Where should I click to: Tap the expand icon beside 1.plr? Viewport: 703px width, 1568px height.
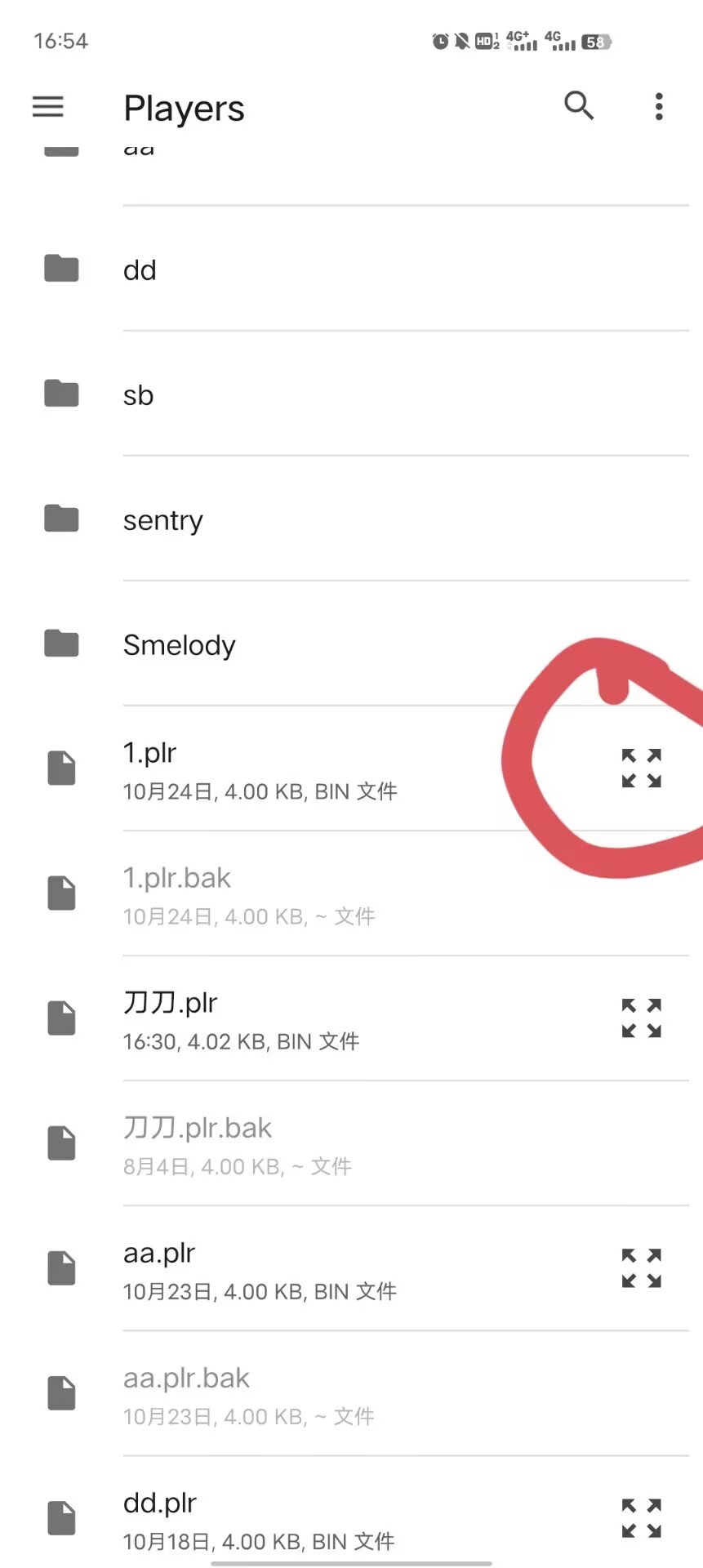pos(642,768)
